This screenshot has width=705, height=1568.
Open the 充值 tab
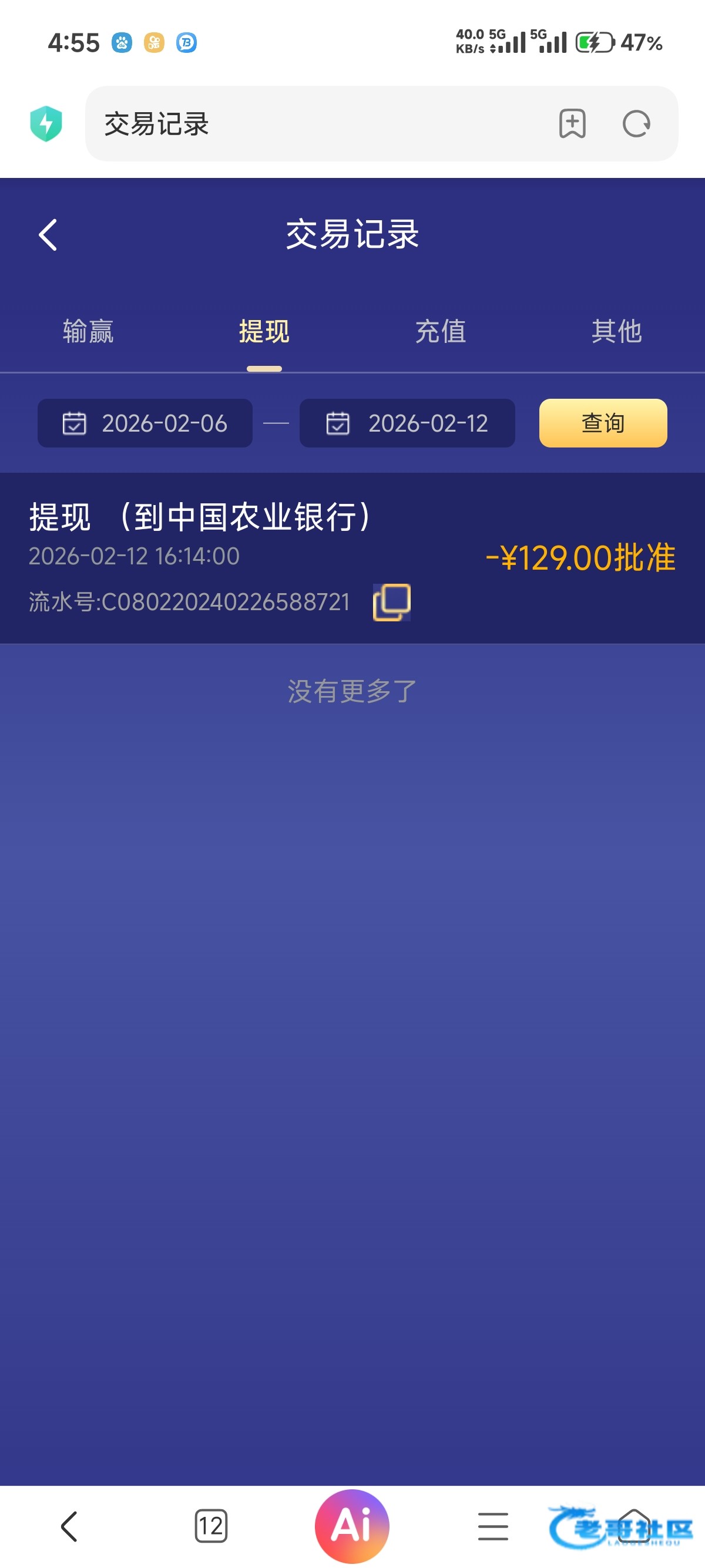[x=440, y=332]
